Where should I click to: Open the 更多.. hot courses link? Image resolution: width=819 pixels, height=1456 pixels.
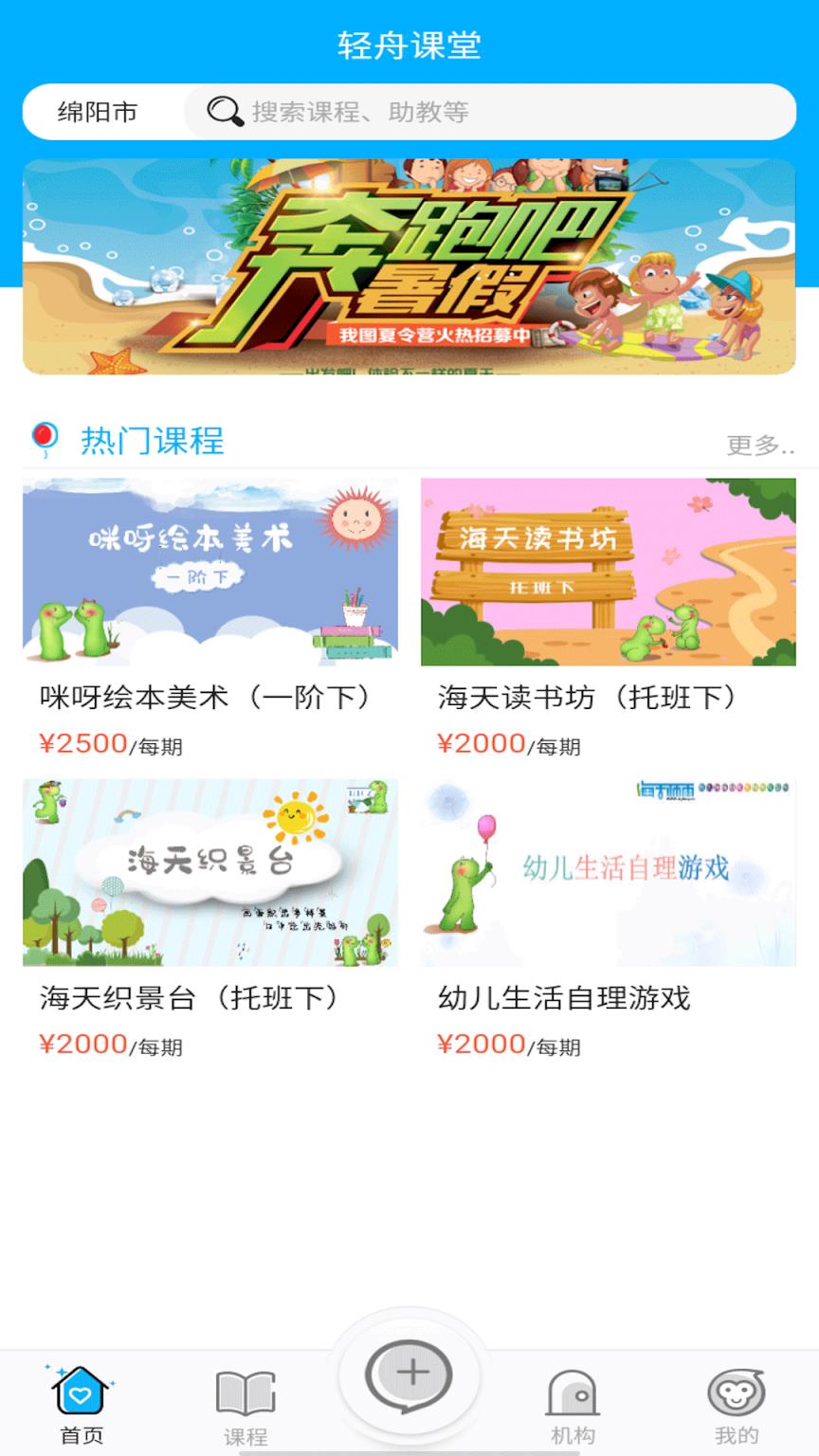point(756,443)
